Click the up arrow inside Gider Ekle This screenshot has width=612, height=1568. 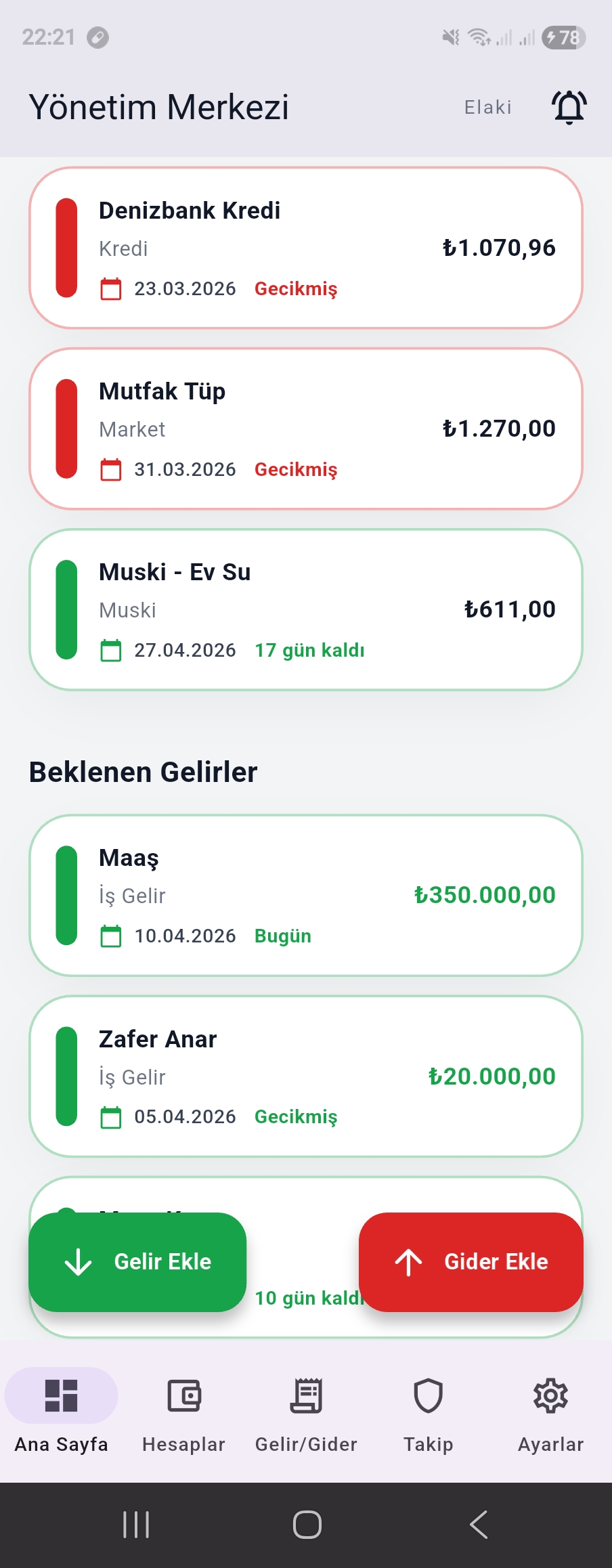[408, 1261]
